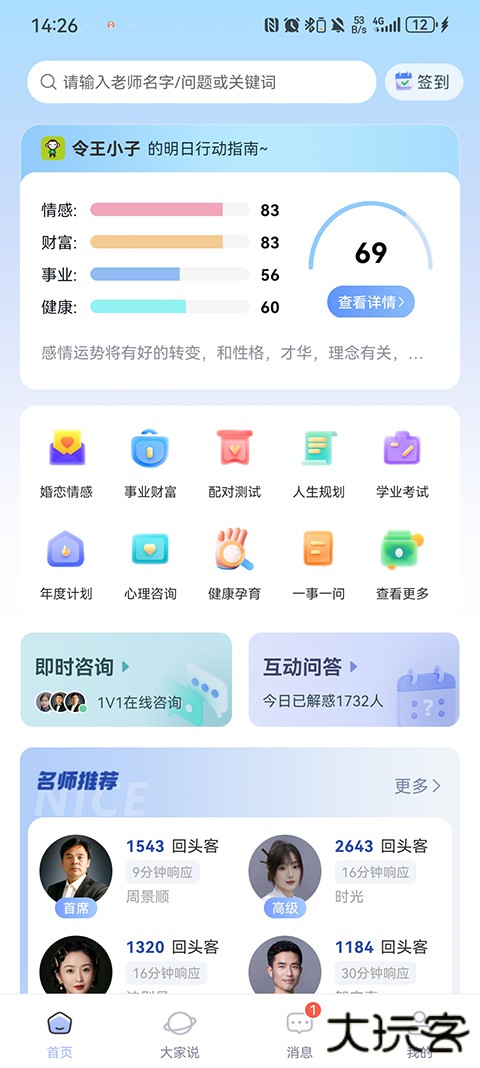The width and height of the screenshot is (480, 1068).
Task: Open 人生规划 consultations
Action: (319, 464)
